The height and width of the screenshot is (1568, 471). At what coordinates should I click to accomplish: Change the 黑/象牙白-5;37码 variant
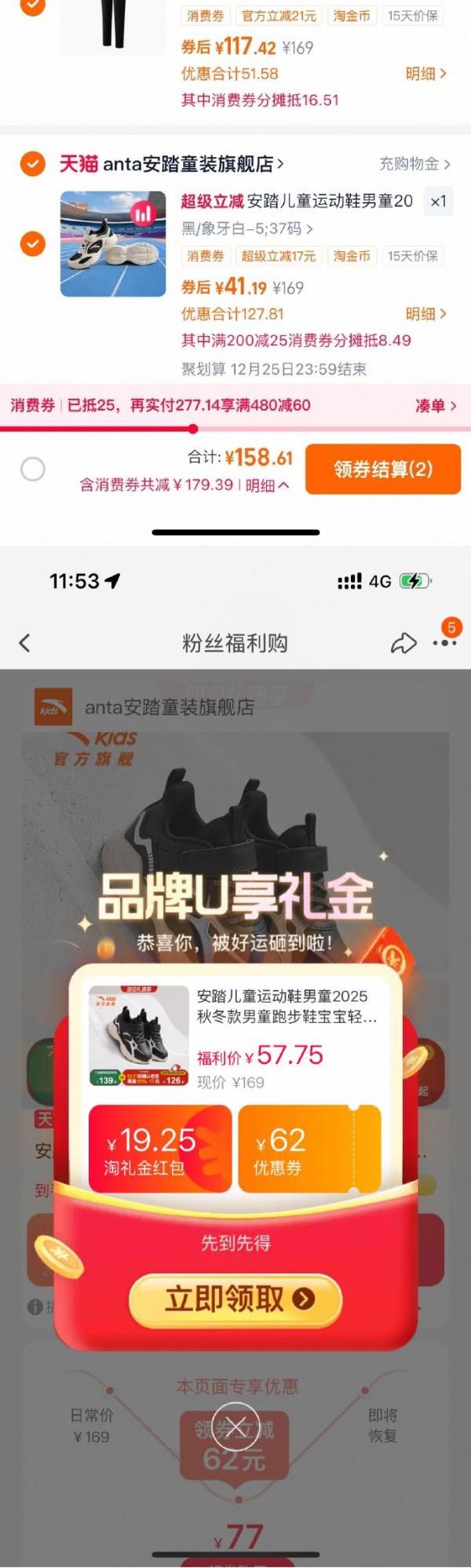click(x=247, y=228)
